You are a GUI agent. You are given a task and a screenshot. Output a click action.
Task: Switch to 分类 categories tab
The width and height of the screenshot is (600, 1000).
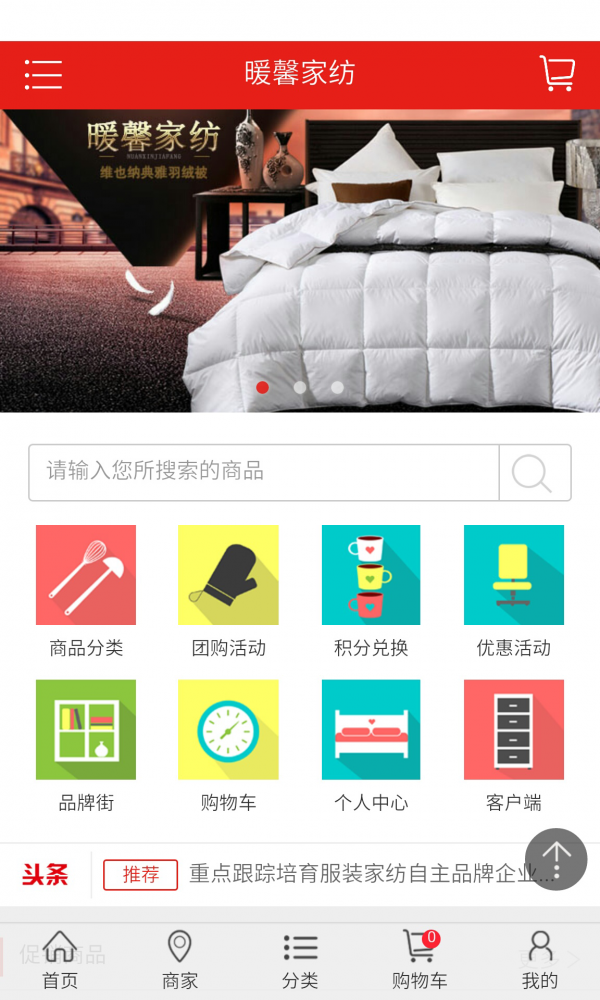(x=300, y=961)
